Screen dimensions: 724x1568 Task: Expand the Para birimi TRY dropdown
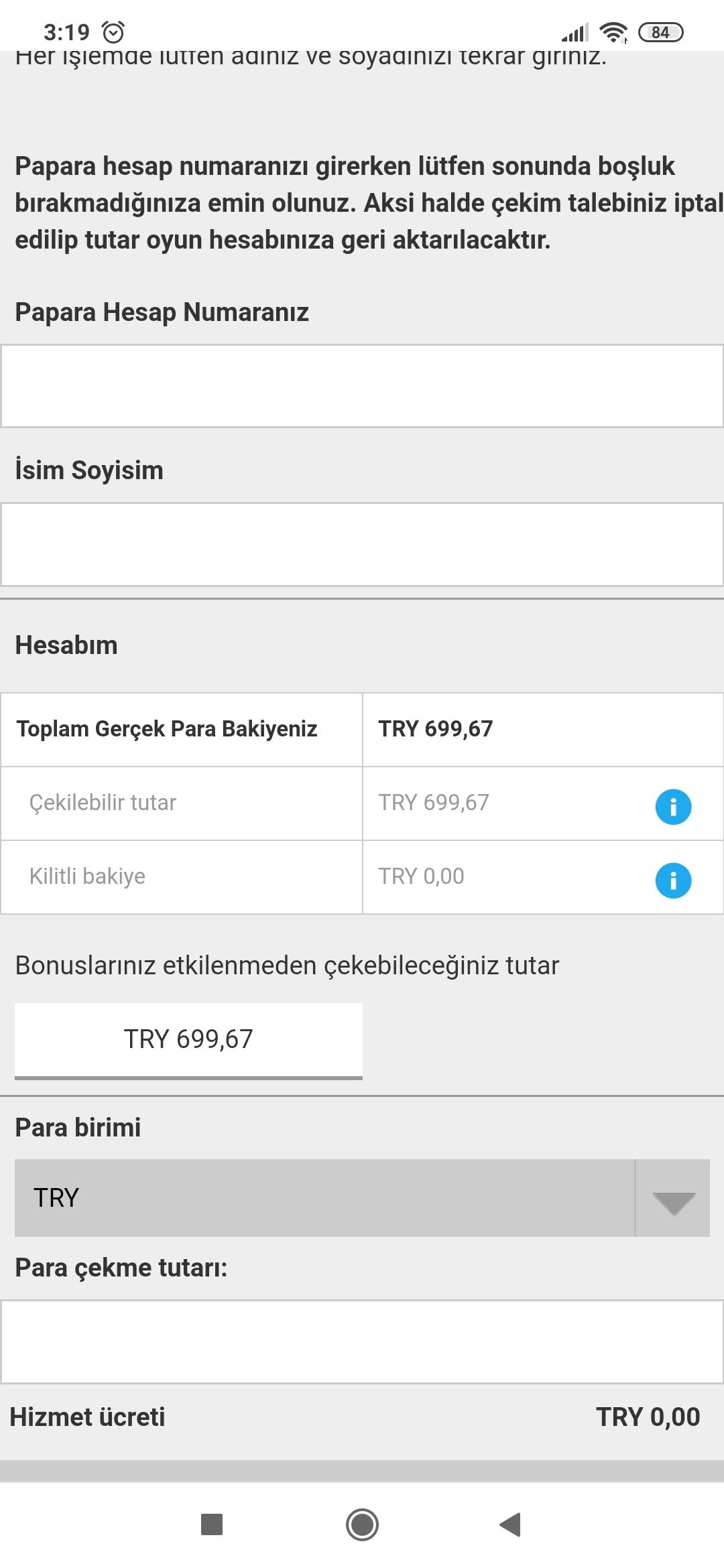click(362, 1197)
